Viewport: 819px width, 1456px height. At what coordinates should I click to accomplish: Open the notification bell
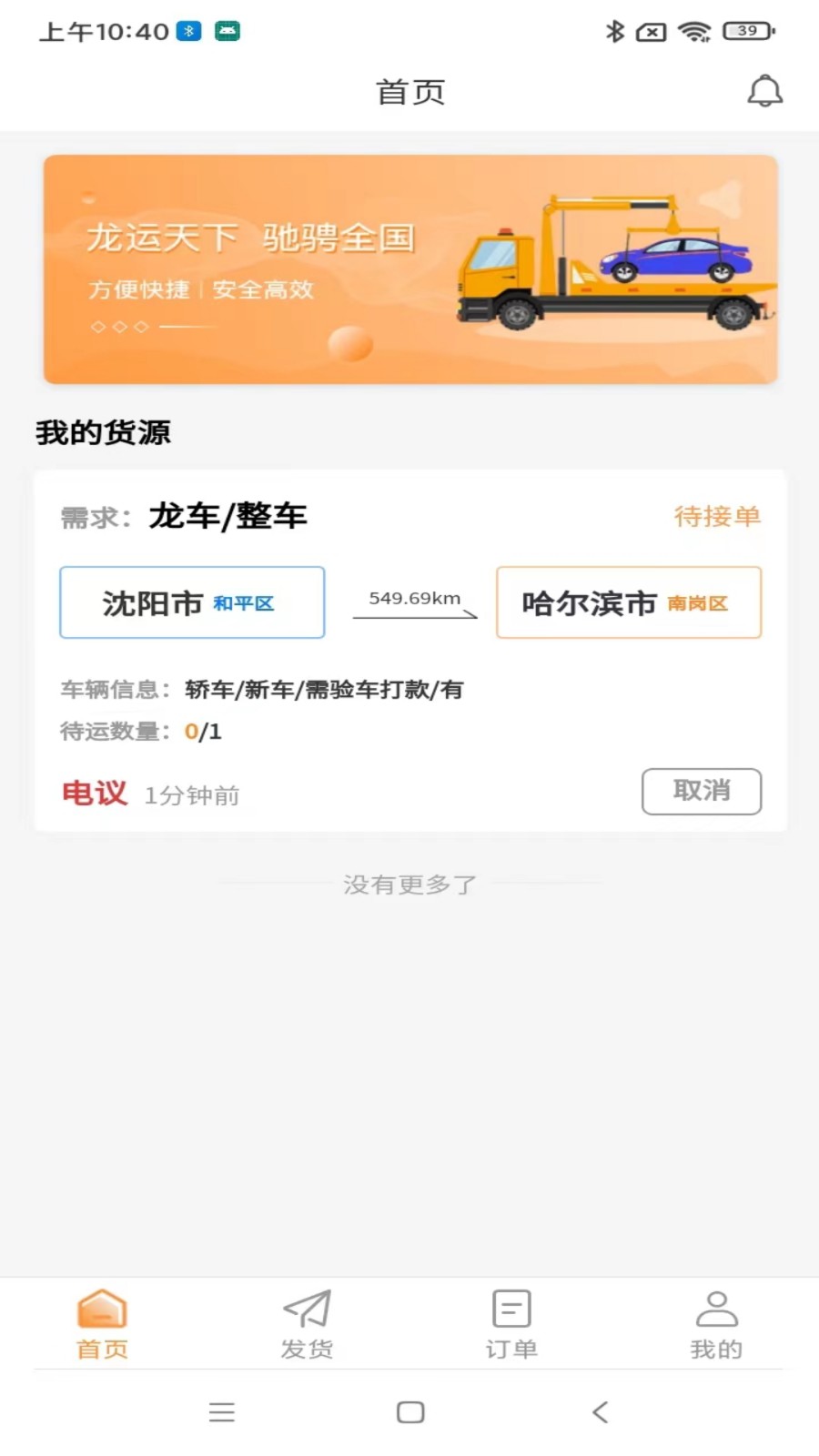click(765, 91)
